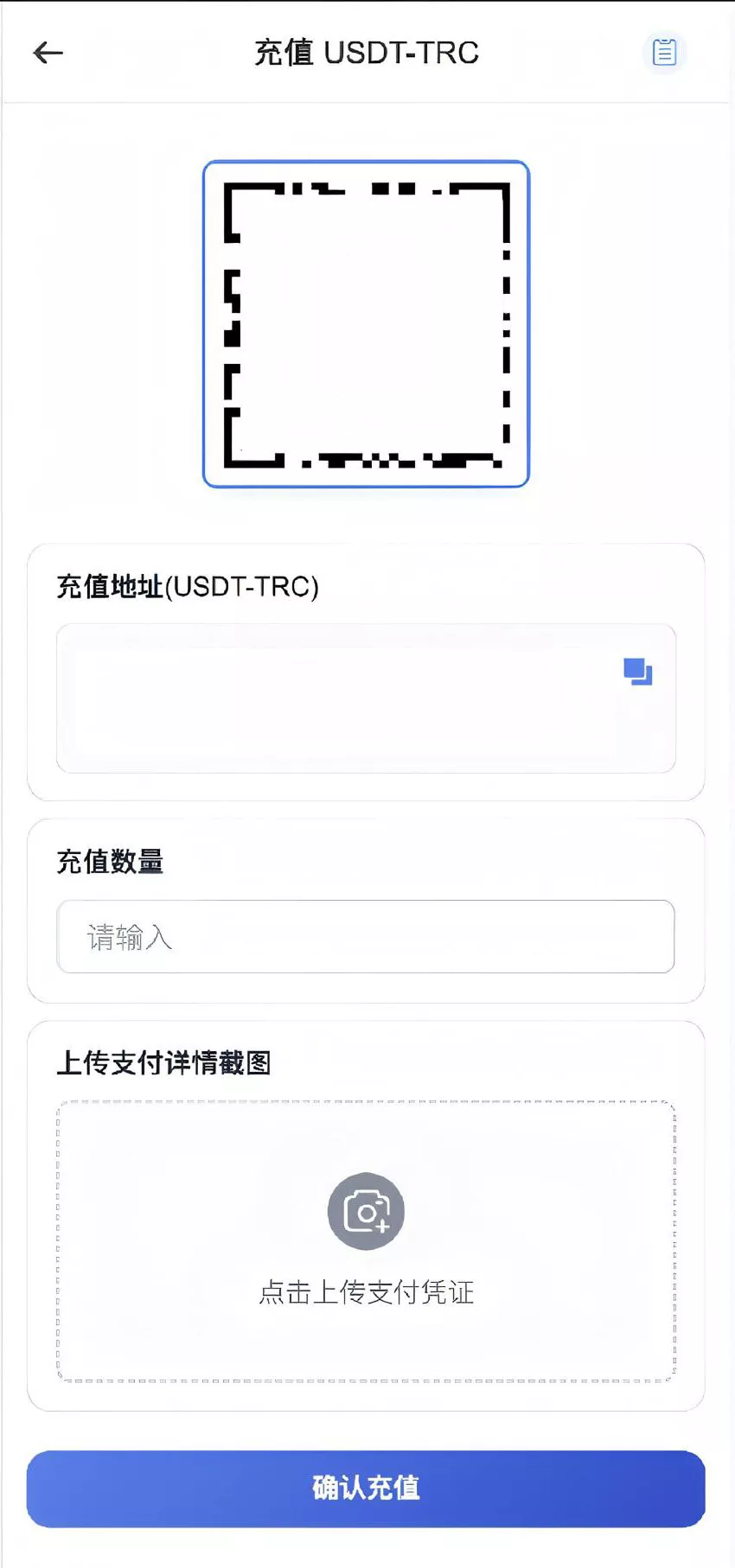Tap the 确认充值 button
The width and height of the screenshot is (735, 1568).
(366, 1488)
